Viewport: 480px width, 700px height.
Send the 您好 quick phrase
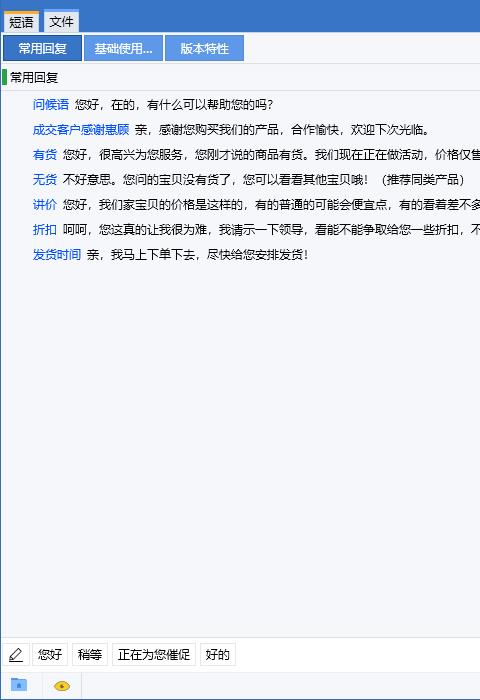click(x=50, y=654)
